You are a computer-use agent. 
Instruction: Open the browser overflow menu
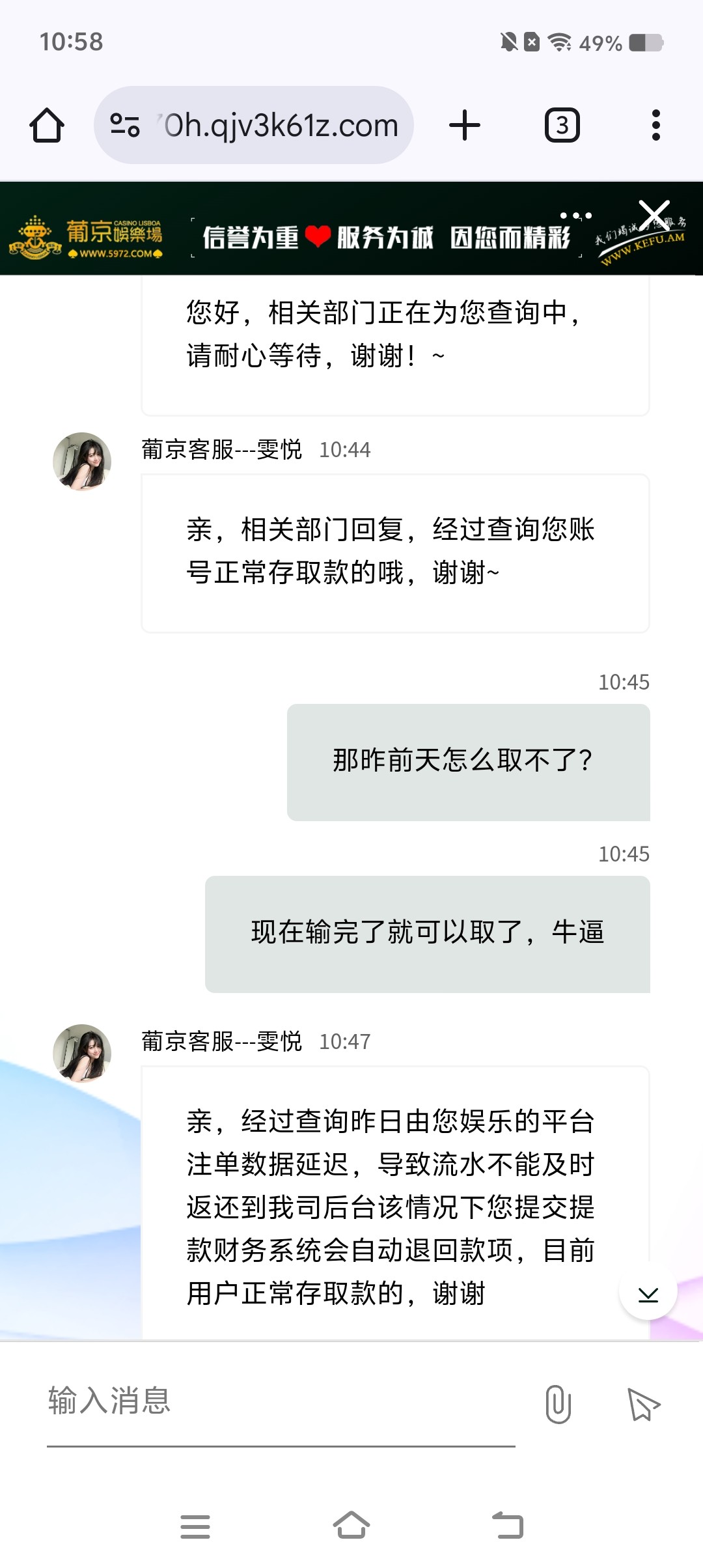point(655,125)
